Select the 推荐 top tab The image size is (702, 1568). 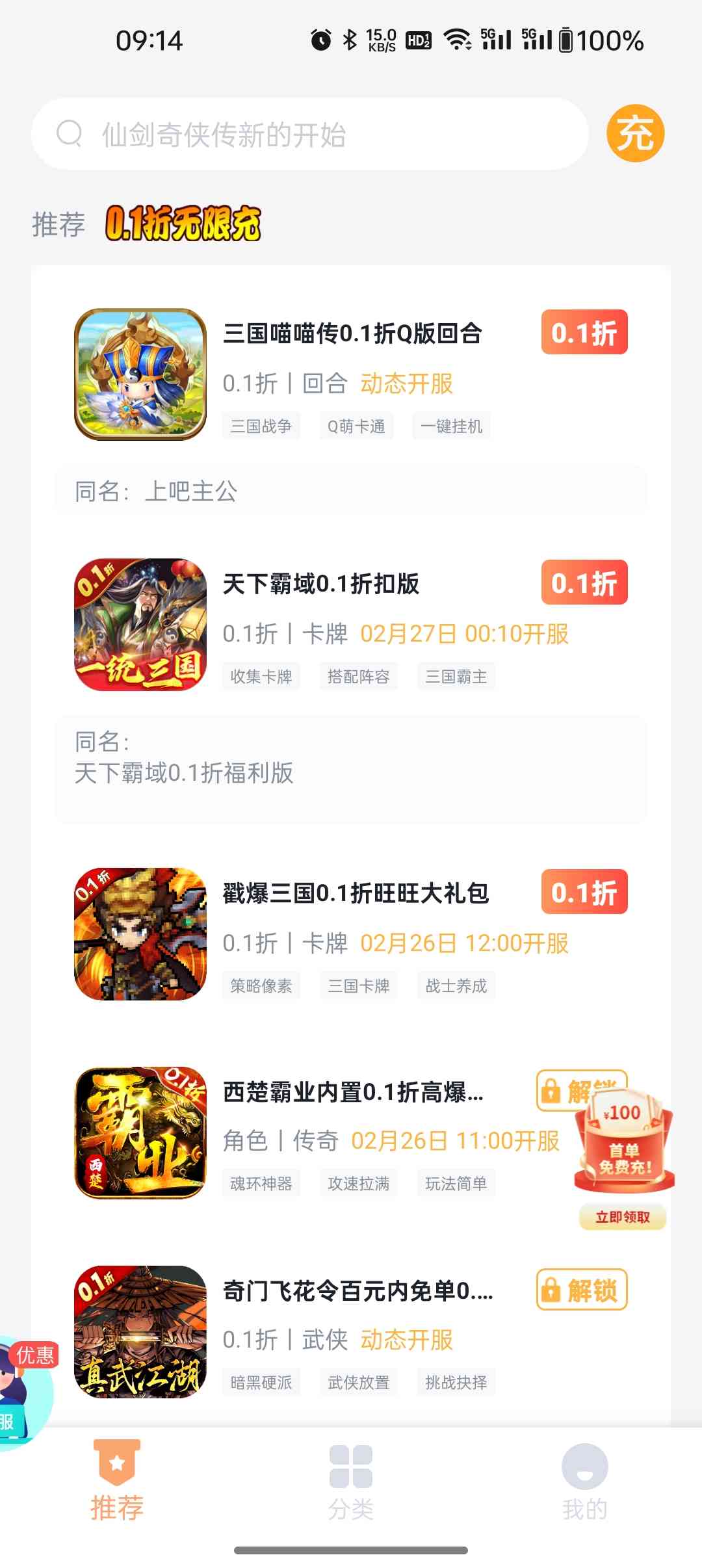tap(58, 225)
